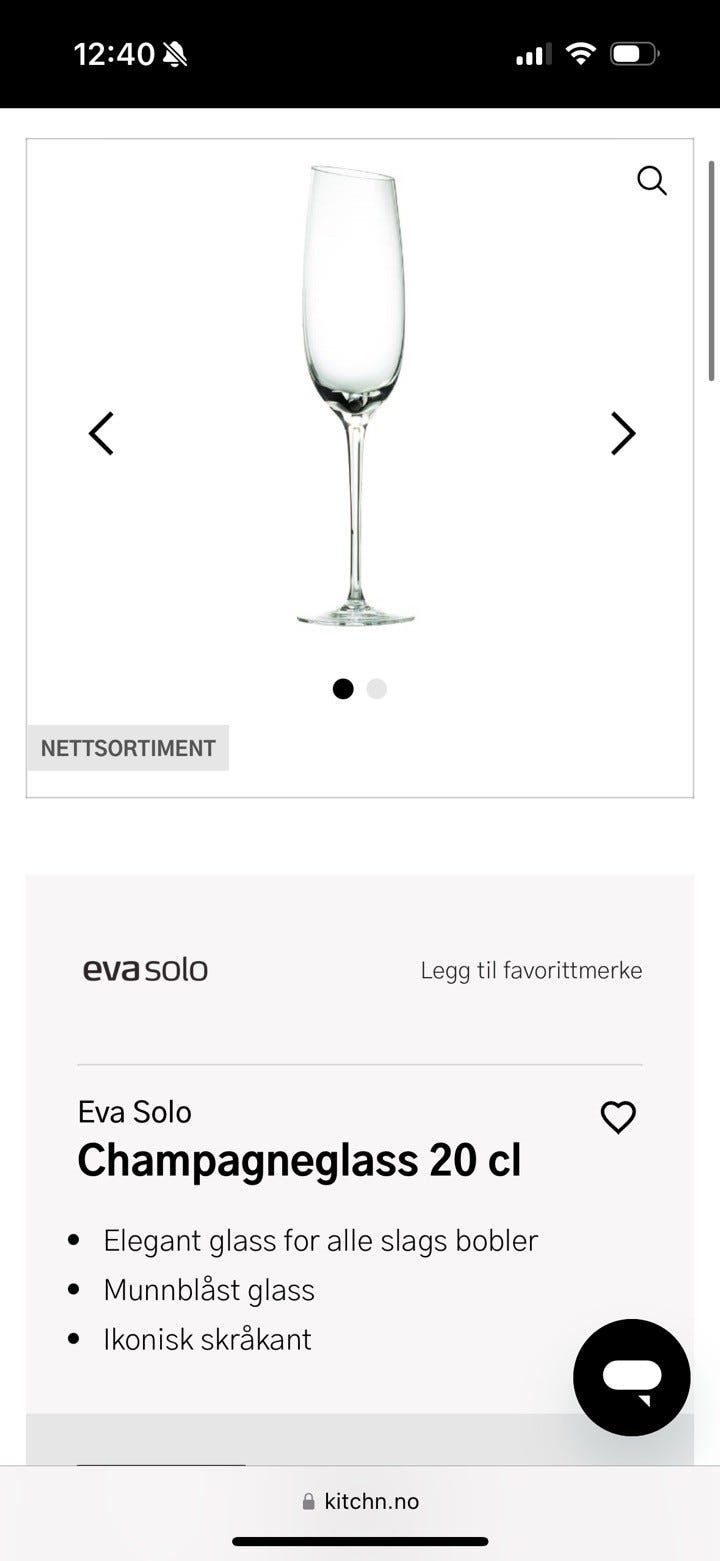Click the battery indicator
Image resolution: width=720 pixels, height=1561 pixels.
(634, 54)
